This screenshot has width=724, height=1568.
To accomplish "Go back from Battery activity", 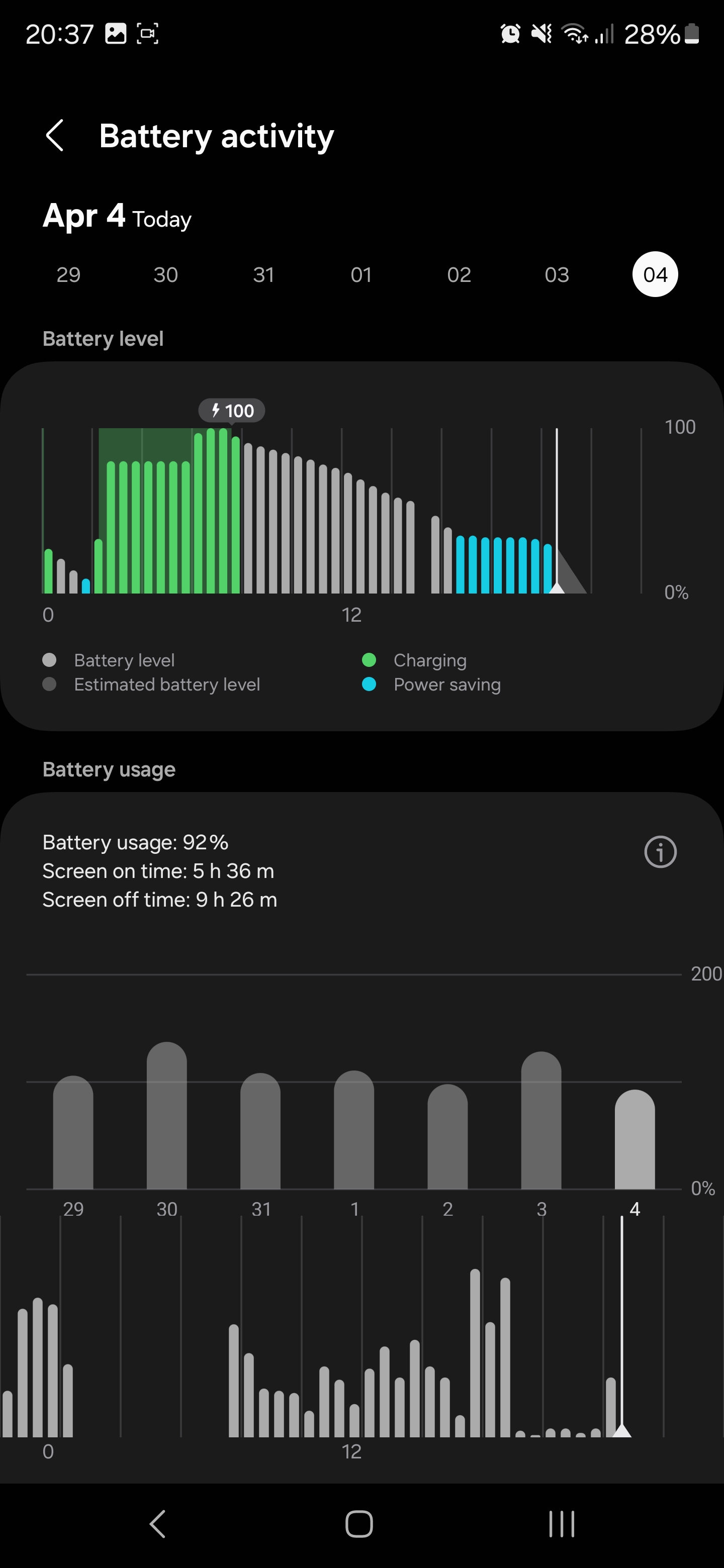I will 55,135.
